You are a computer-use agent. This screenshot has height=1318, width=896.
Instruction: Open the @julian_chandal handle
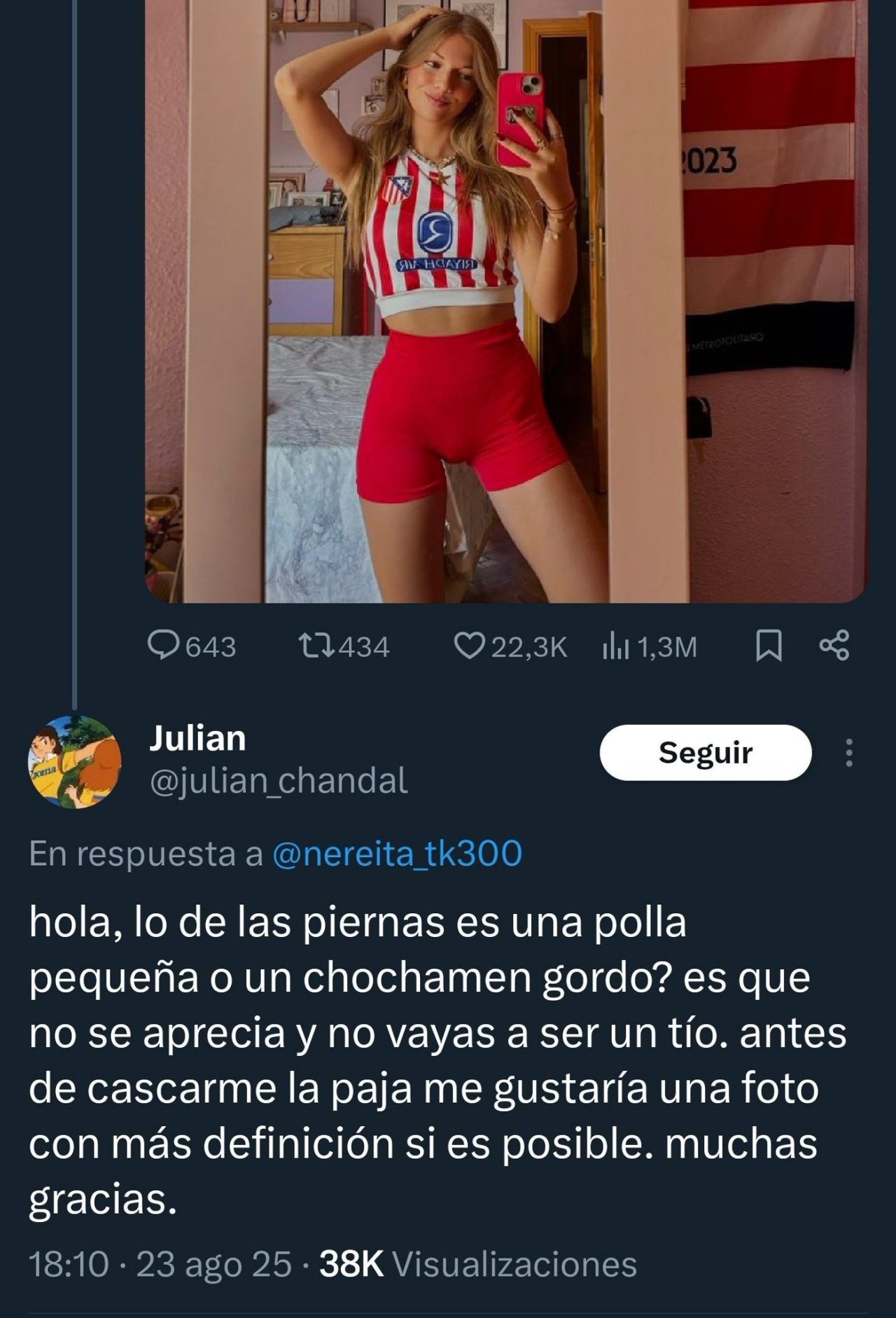(x=279, y=781)
